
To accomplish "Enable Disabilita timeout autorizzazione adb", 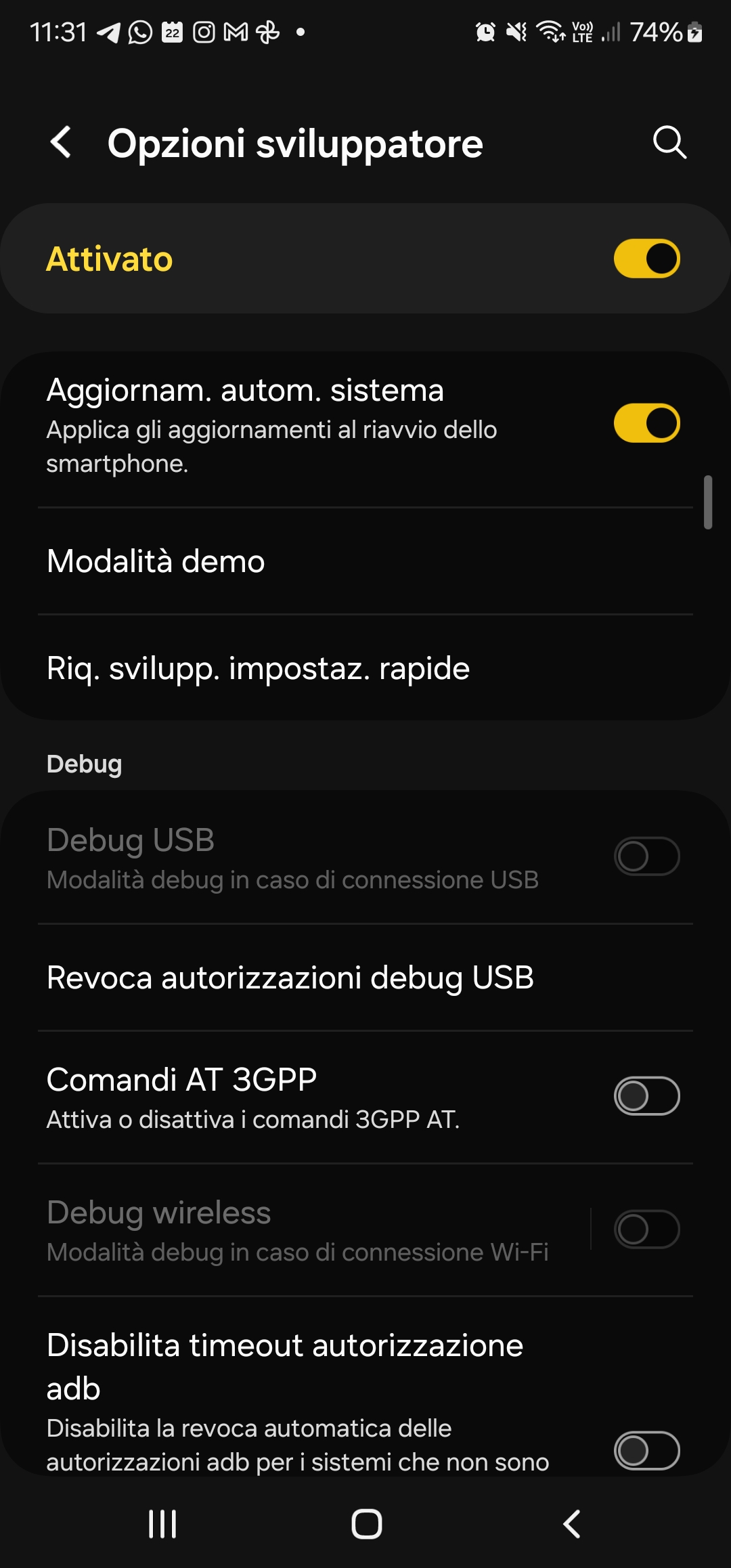I will coord(646,1450).
